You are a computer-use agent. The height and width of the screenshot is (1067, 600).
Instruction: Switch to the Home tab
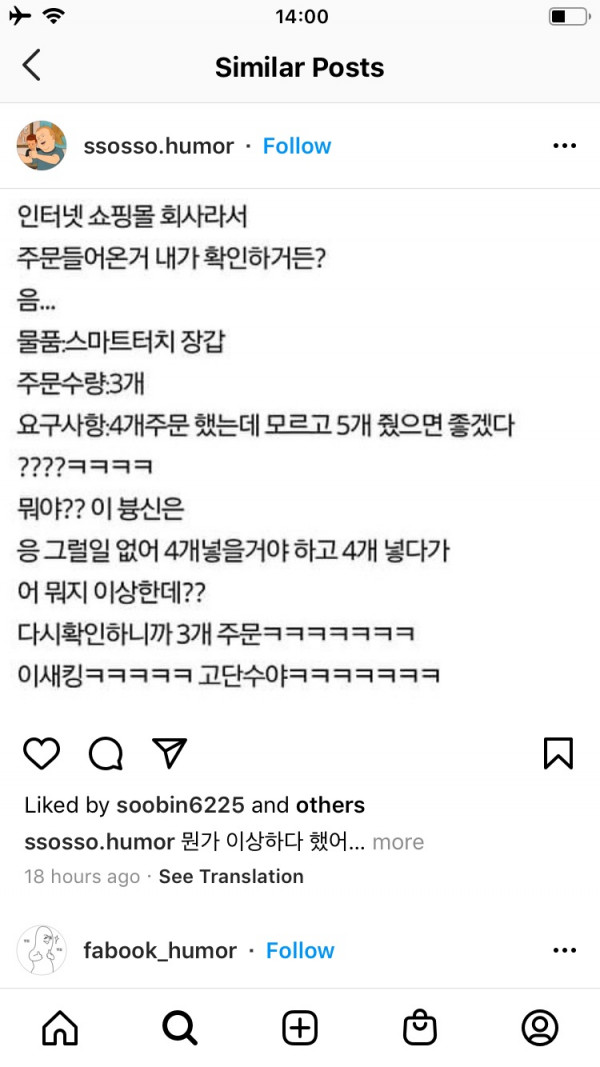(x=60, y=1027)
